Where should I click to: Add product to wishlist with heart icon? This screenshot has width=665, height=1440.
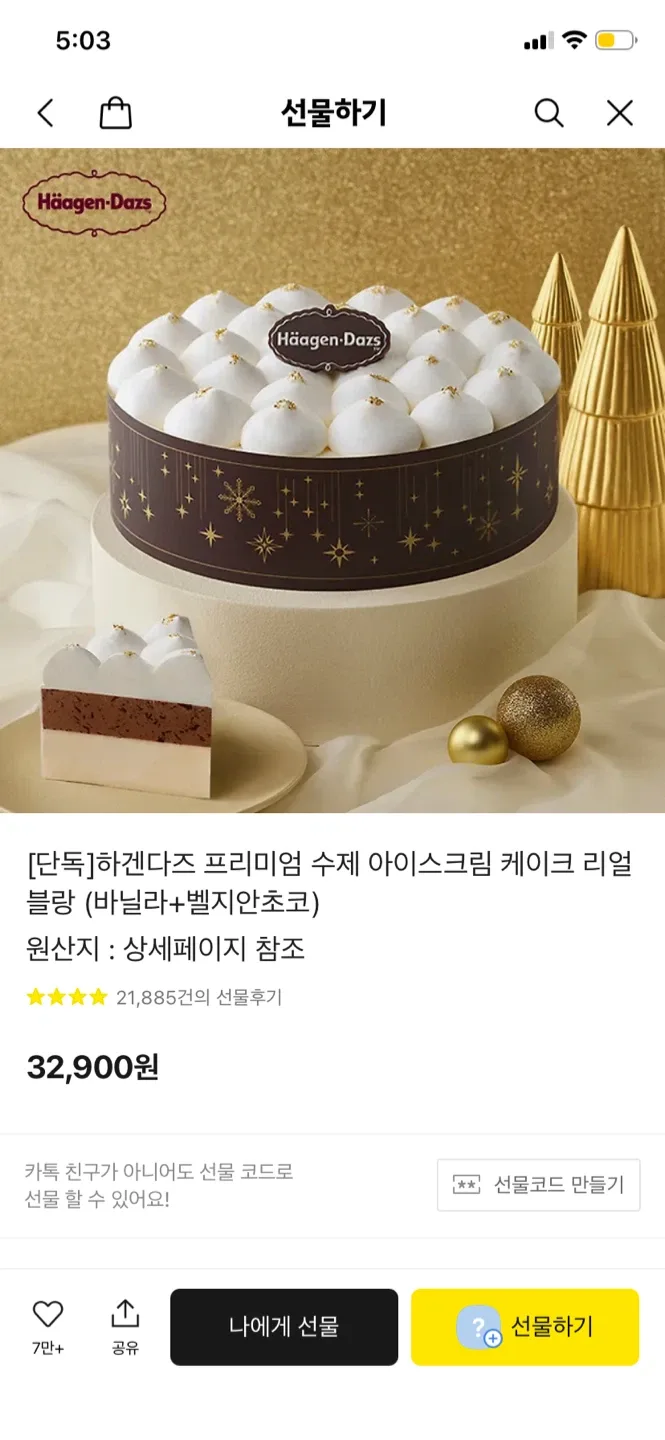pyautogui.click(x=47, y=1314)
